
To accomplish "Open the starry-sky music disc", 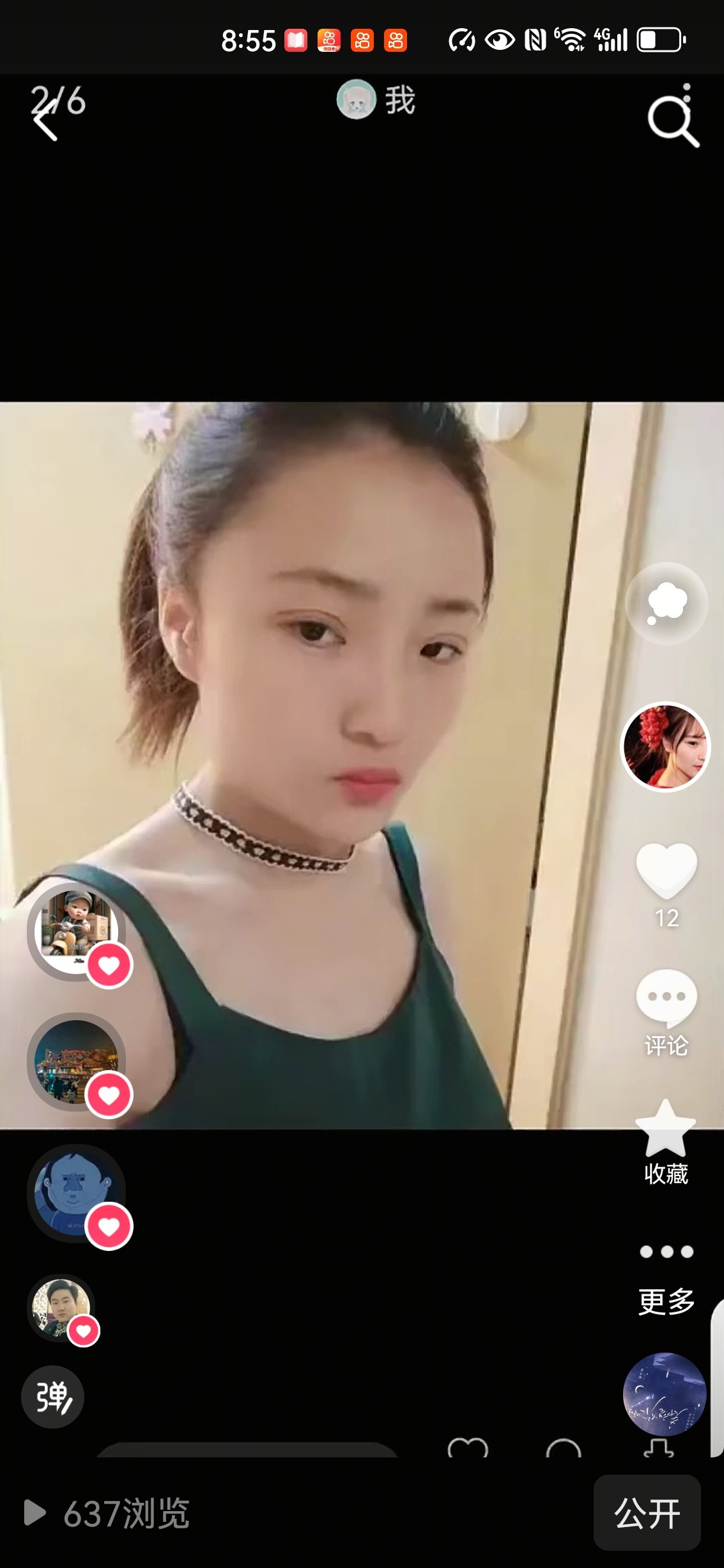I will [665, 1394].
